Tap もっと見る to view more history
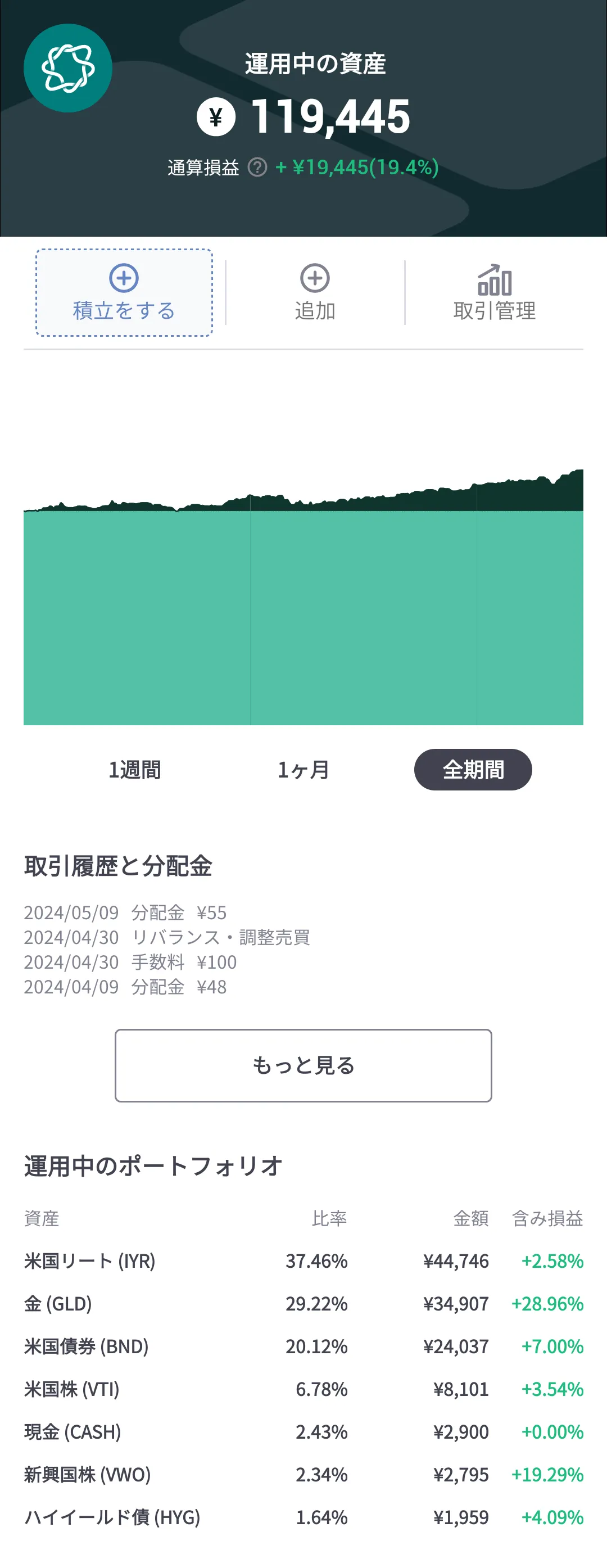Image resolution: width=607 pixels, height=1568 pixels. click(303, 1065)
